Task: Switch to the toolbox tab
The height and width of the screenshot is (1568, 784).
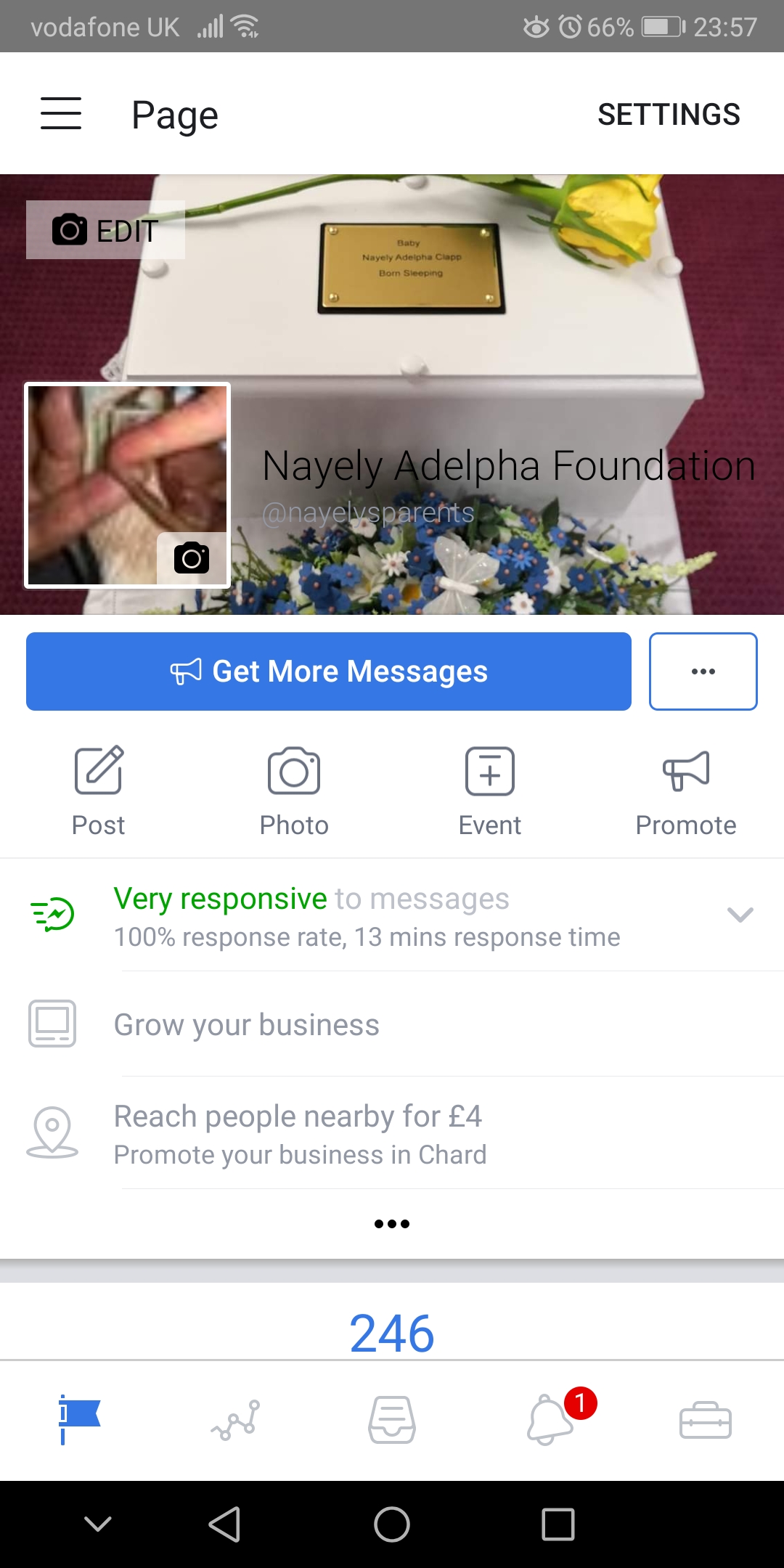Action: tap(705, 1420)
